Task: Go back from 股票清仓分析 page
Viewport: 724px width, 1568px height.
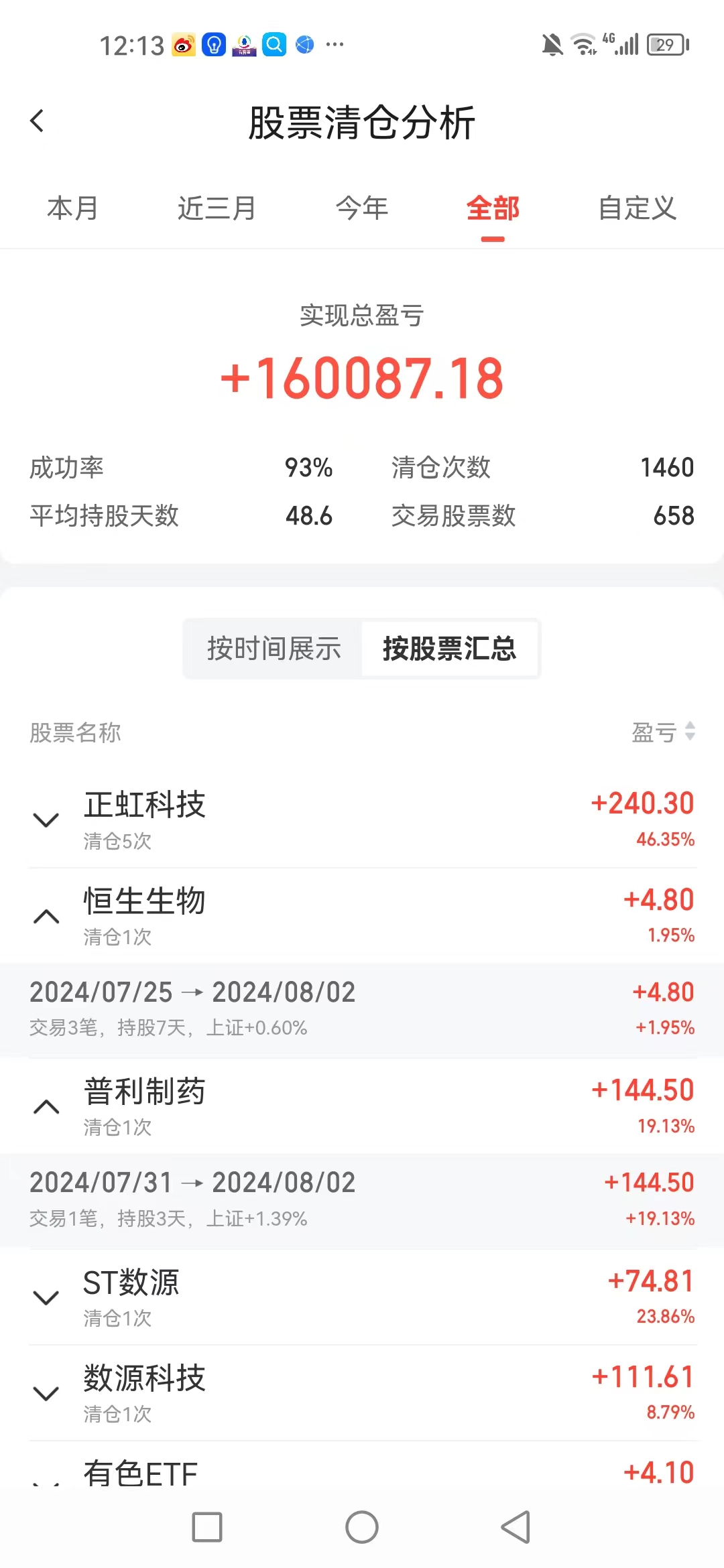Action: point(38,121)
